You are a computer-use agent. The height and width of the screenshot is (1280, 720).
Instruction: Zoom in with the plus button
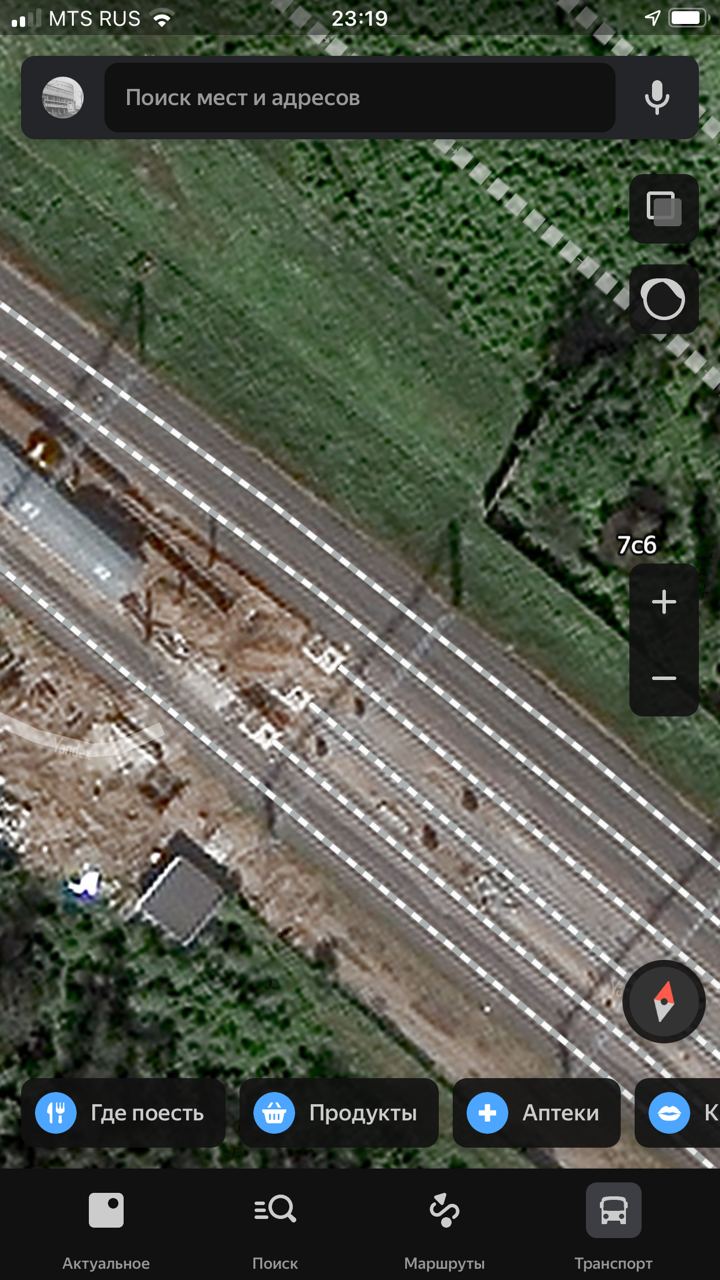pyautogui.click(x=664, y=602)
